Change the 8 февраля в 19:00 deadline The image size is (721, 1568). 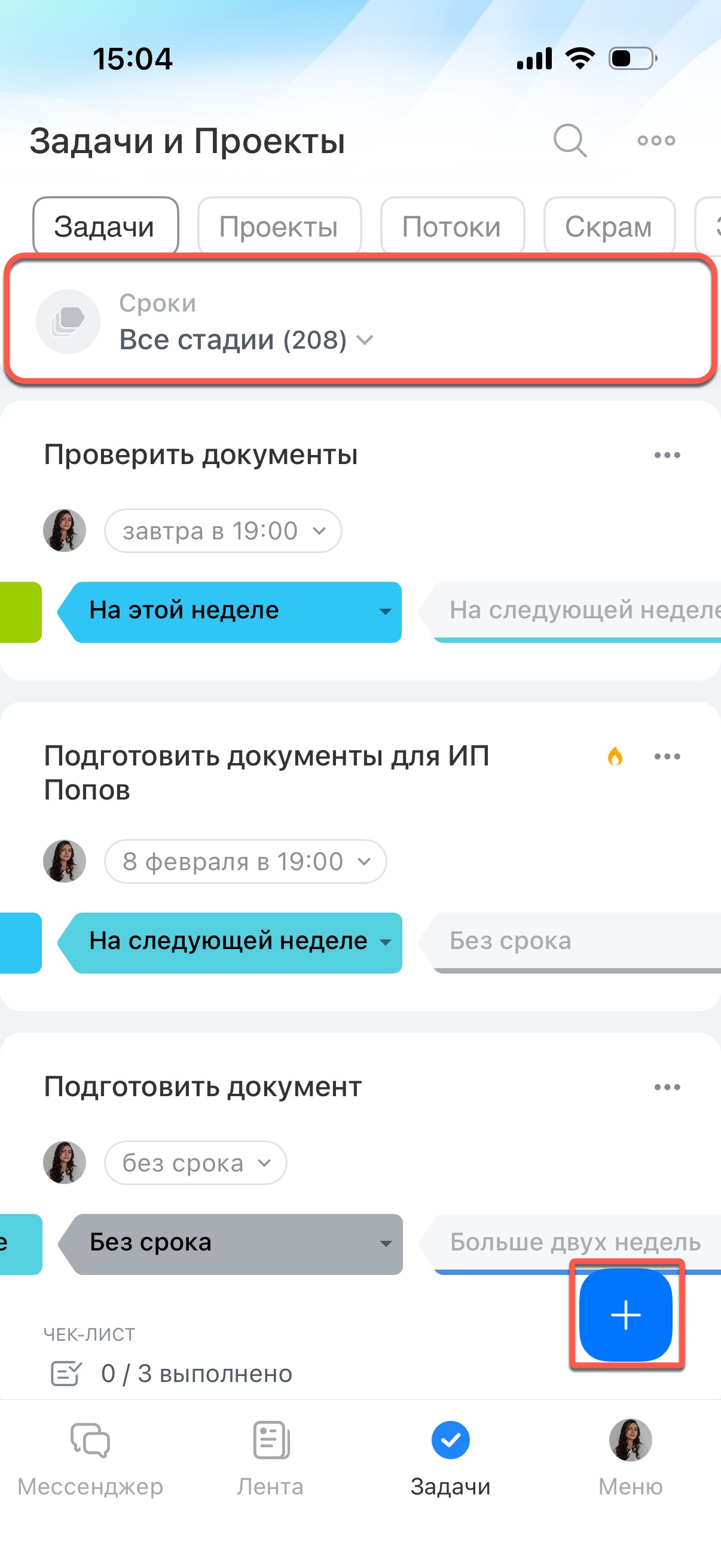(x=245, y=861)
